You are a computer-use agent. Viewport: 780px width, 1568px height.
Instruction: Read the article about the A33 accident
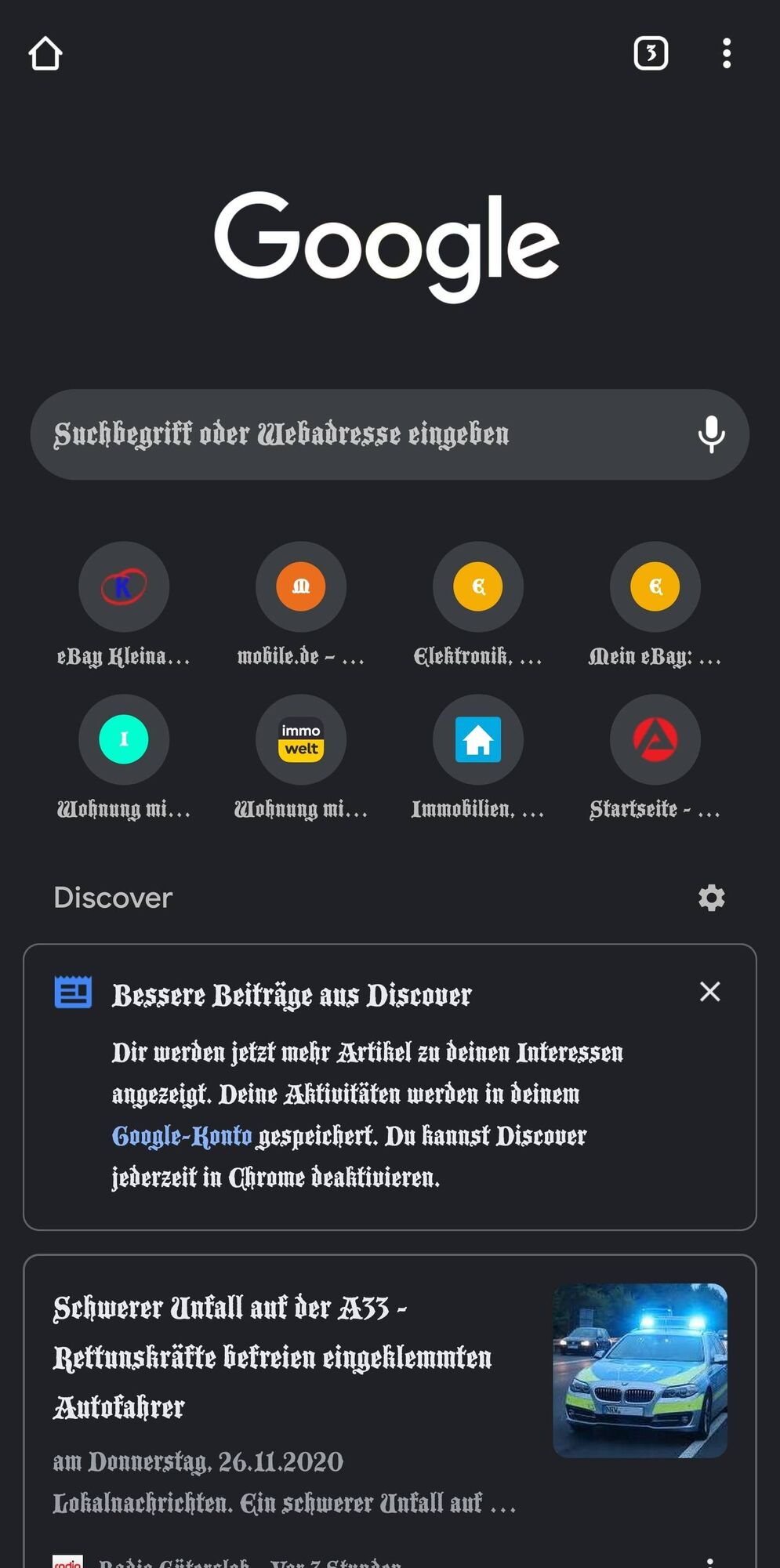tap(272, 1357)
